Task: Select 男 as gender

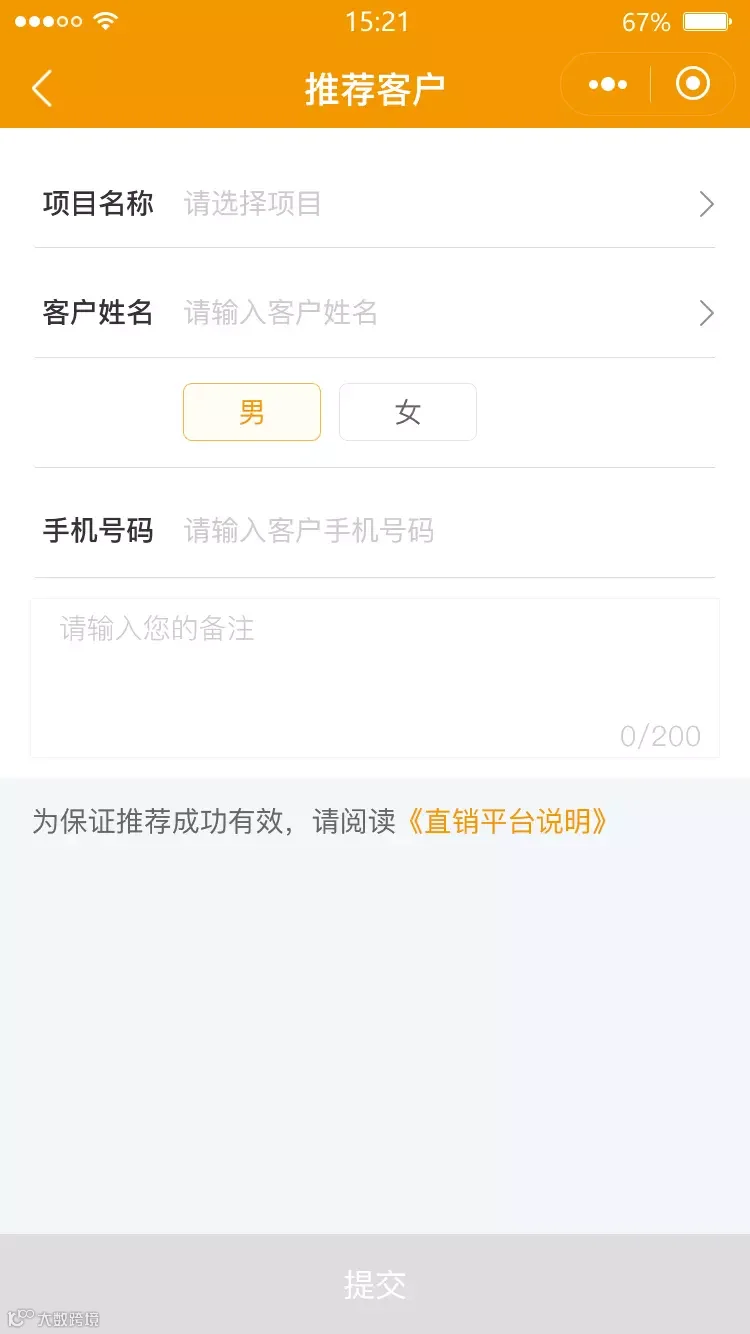Action: 252,412
